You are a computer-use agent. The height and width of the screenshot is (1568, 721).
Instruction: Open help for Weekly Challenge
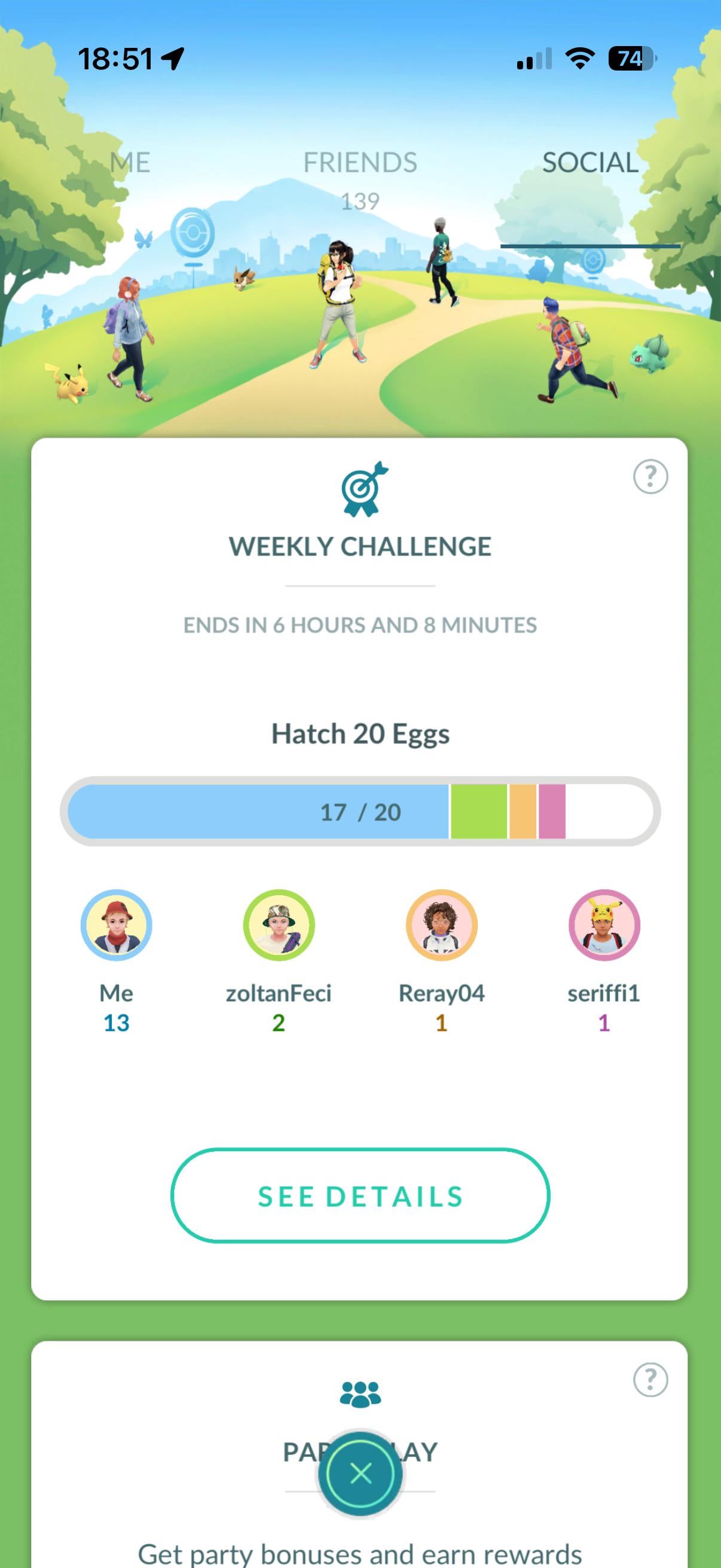[650, 477]
